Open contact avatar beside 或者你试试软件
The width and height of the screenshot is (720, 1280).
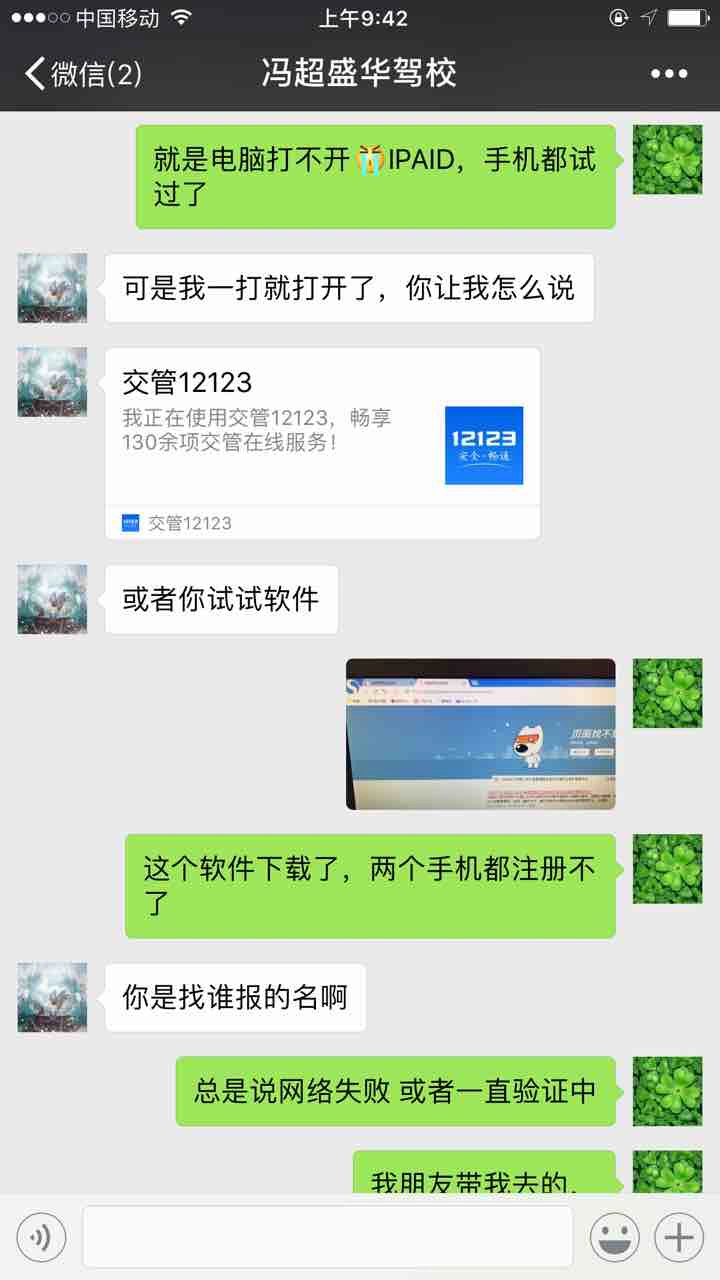point(52,599)
